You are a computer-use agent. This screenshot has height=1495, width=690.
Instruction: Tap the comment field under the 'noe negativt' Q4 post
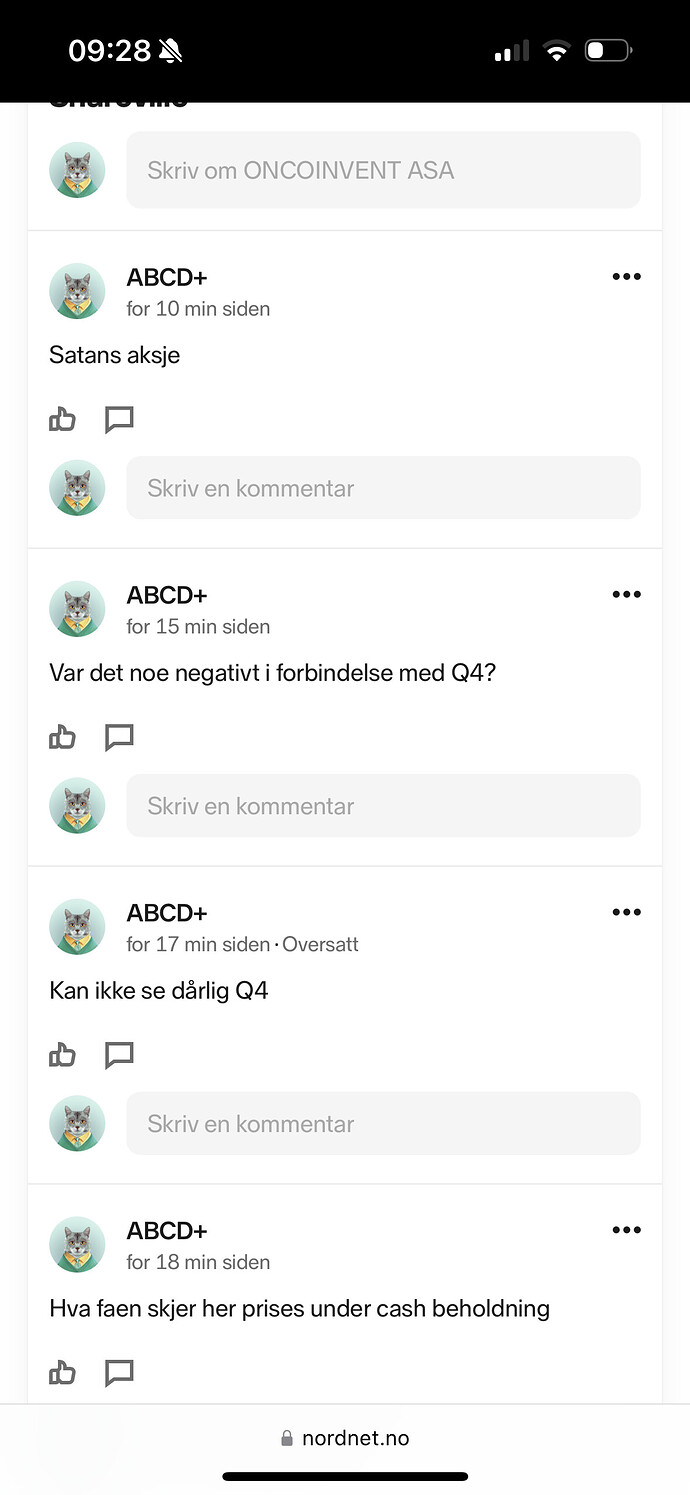point(383,806)
